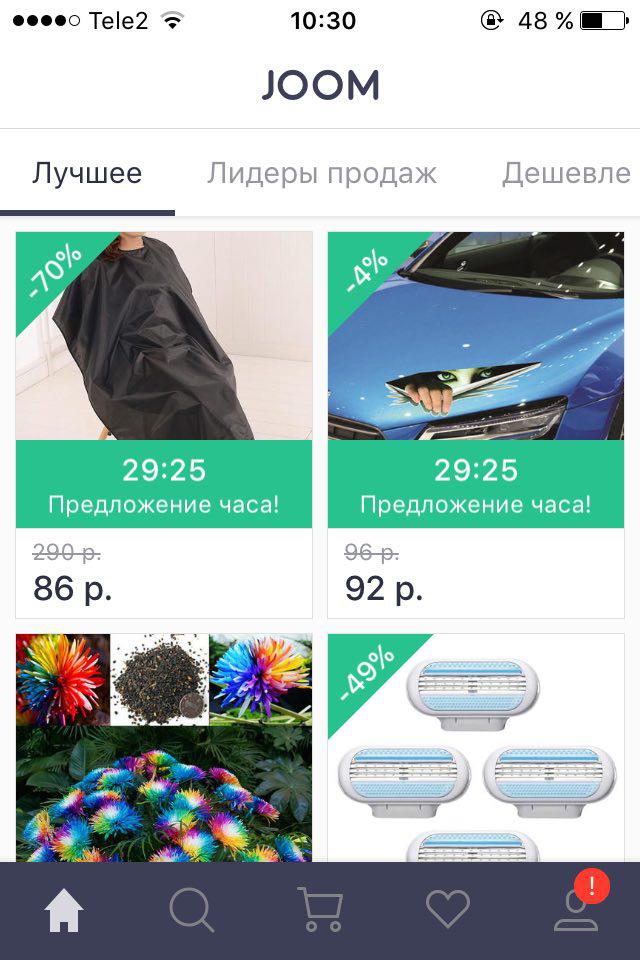Go to the home tab
Screen dimensions: 640x960
64,911
